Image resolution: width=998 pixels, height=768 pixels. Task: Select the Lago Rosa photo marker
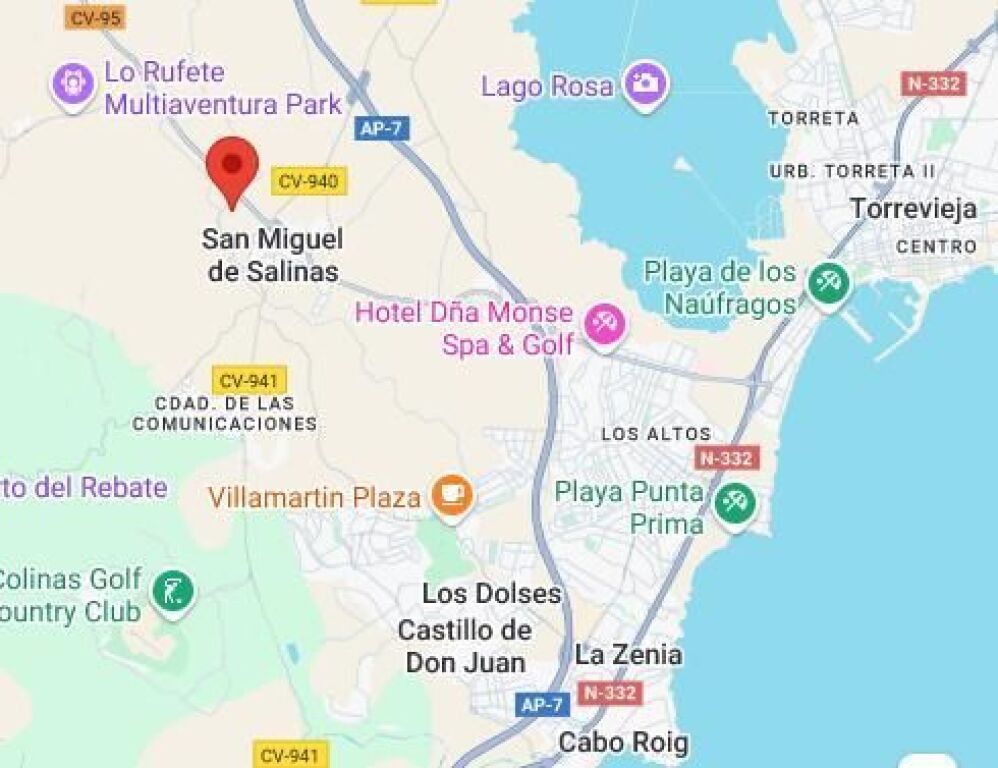point(646,84)
